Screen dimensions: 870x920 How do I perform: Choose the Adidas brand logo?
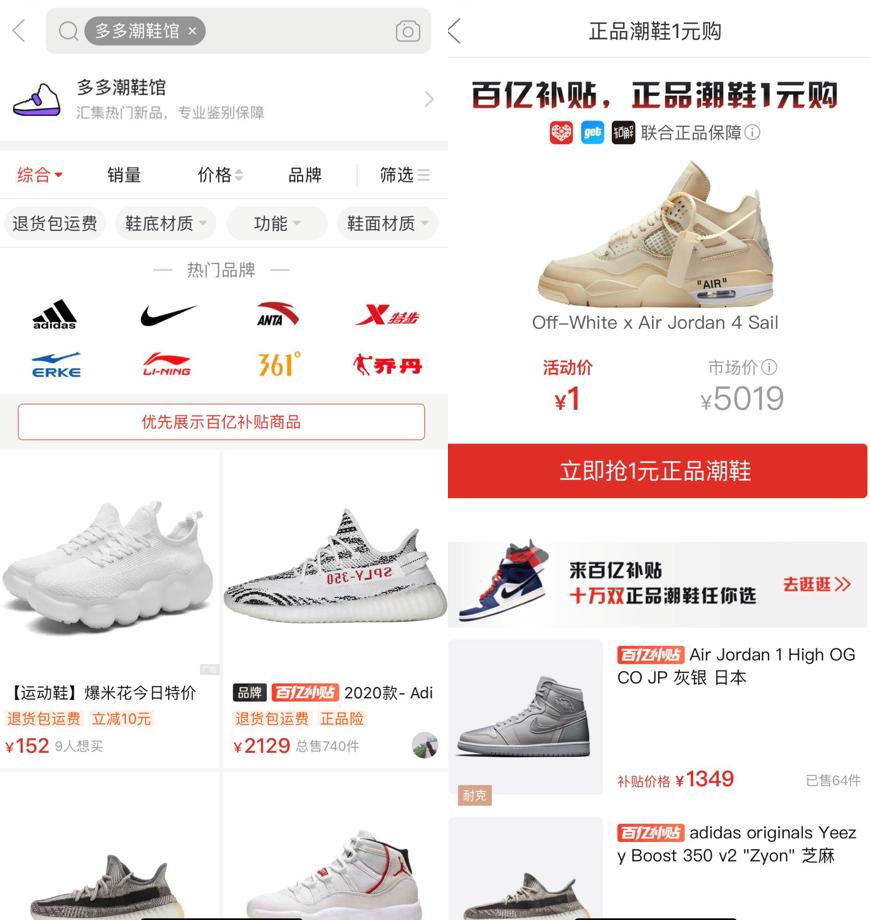coord(55,315)
